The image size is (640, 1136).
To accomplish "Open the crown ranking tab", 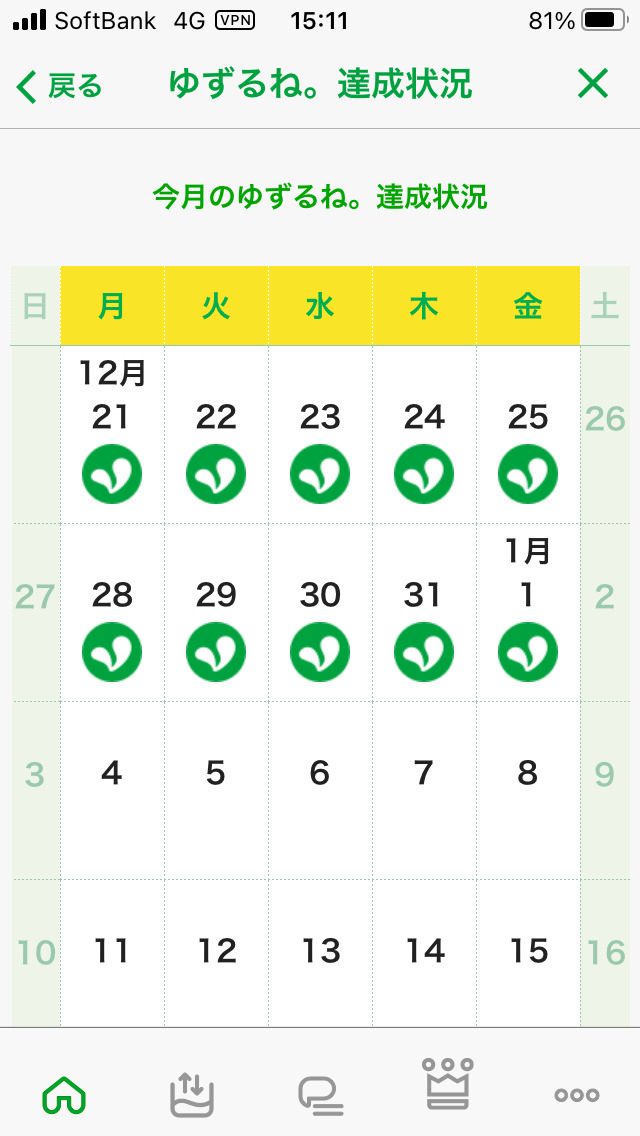I will (x=449, y=1085).
